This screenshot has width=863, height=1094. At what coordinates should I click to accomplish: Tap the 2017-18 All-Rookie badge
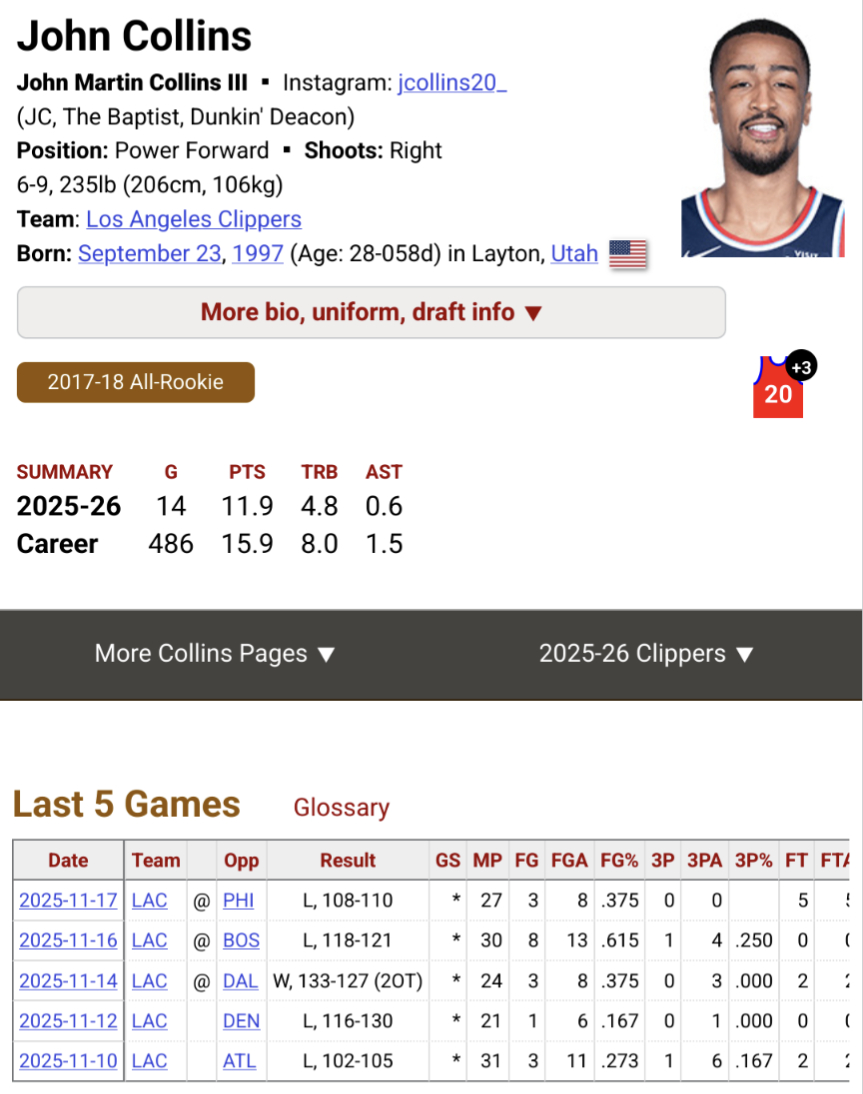pyautogui.click(x=136, y=382)
